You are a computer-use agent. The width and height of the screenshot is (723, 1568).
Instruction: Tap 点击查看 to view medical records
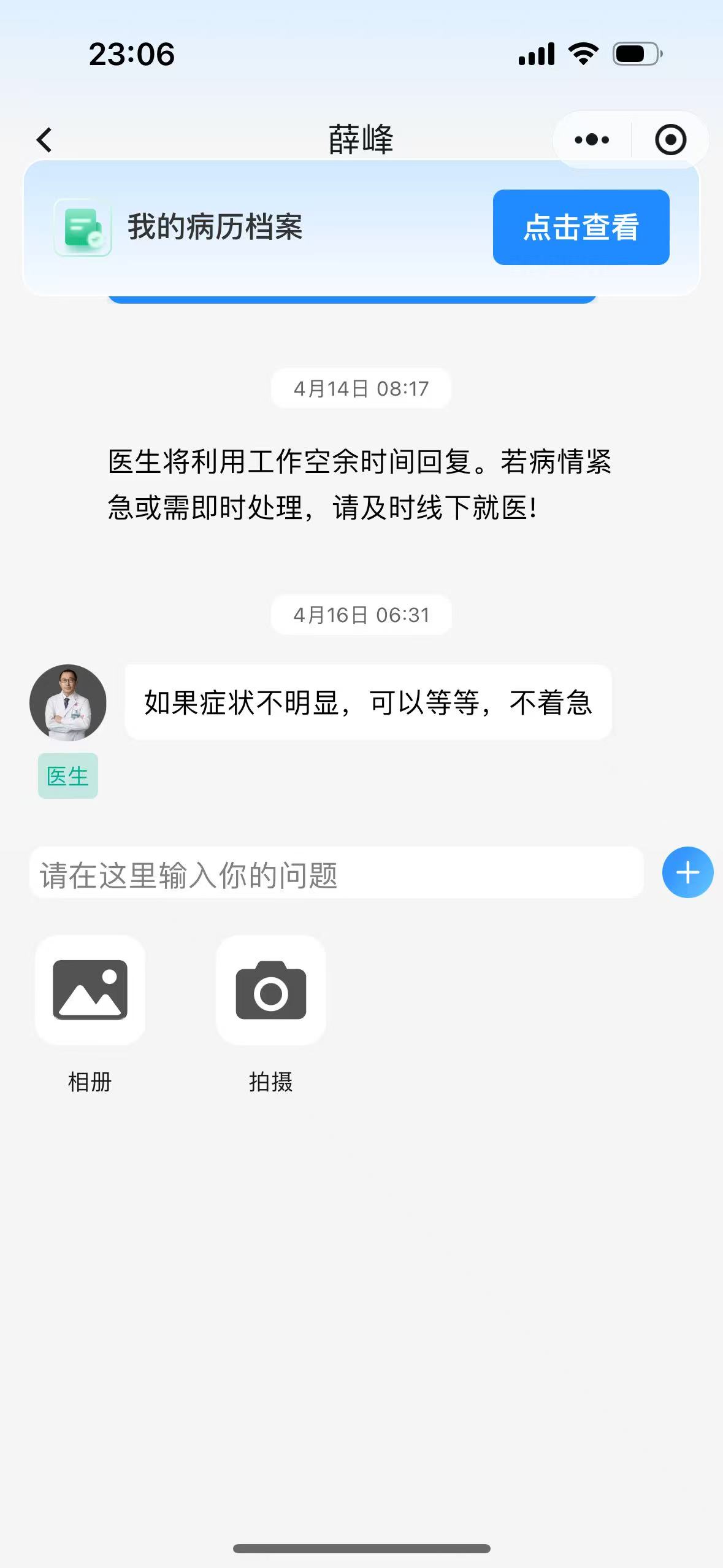[581, 227]
